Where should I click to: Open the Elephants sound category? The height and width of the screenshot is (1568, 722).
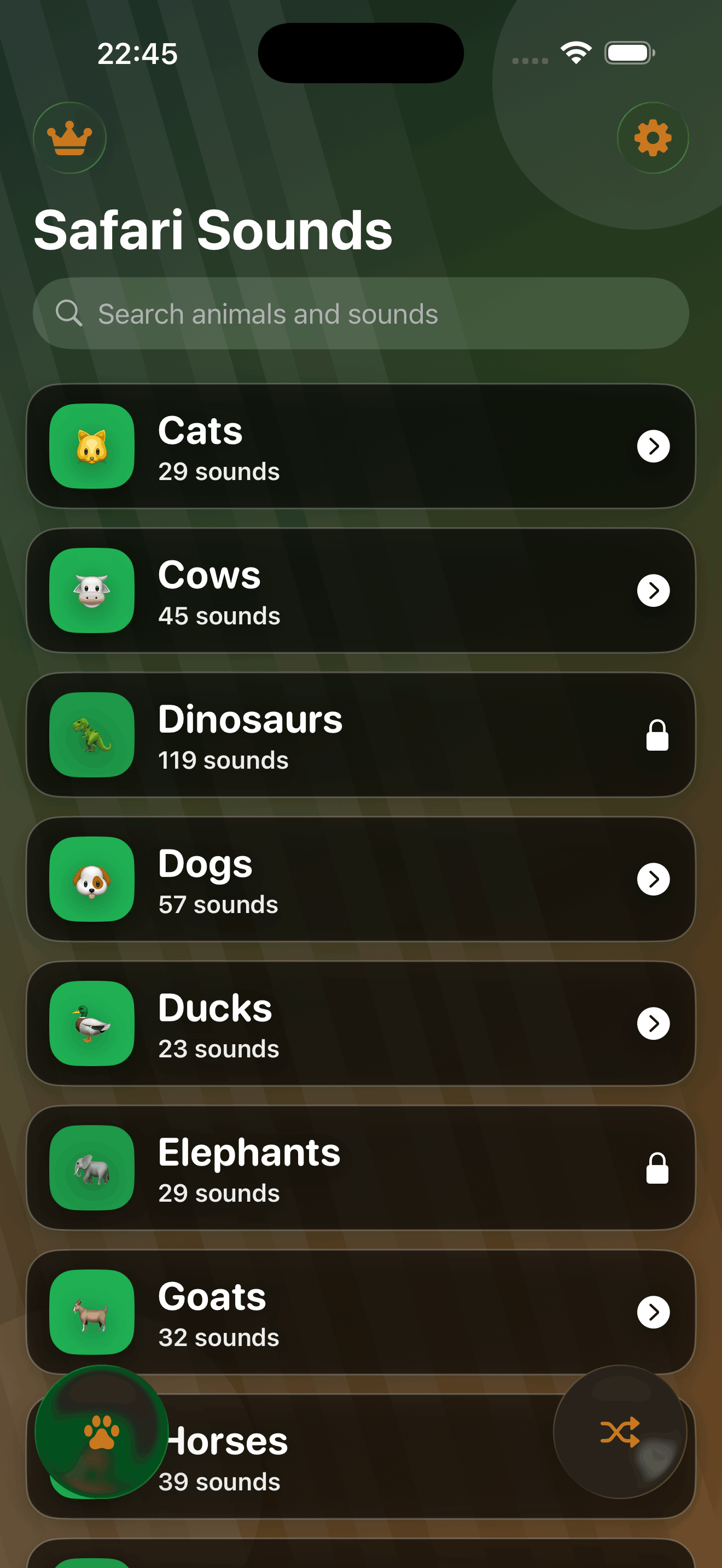[x=361, y=1167]
